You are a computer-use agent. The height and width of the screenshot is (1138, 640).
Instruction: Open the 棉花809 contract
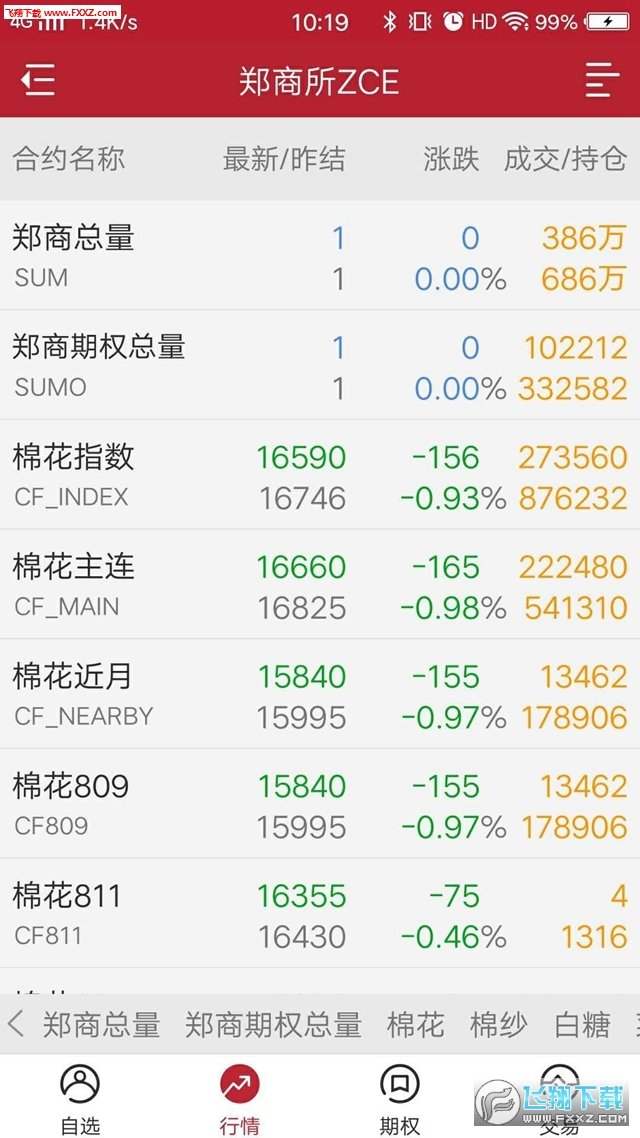[x=320, y=804]
